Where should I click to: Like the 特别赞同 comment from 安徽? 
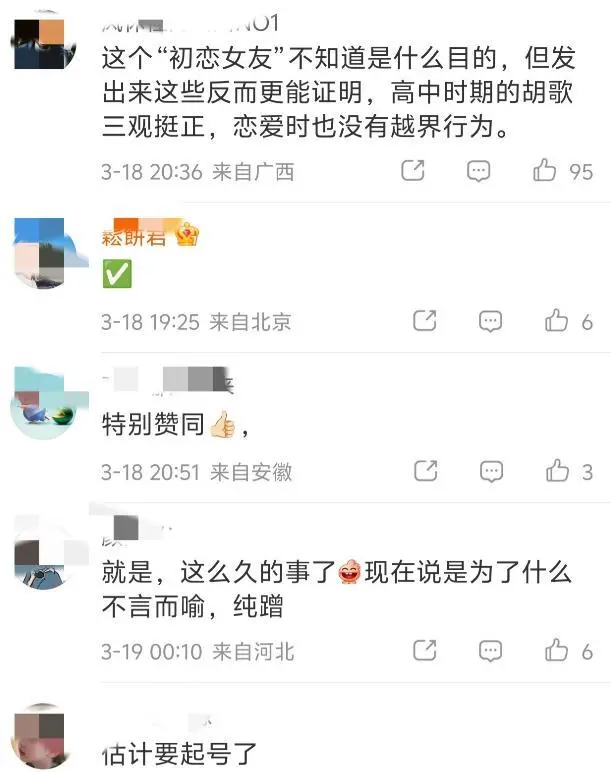557,470
